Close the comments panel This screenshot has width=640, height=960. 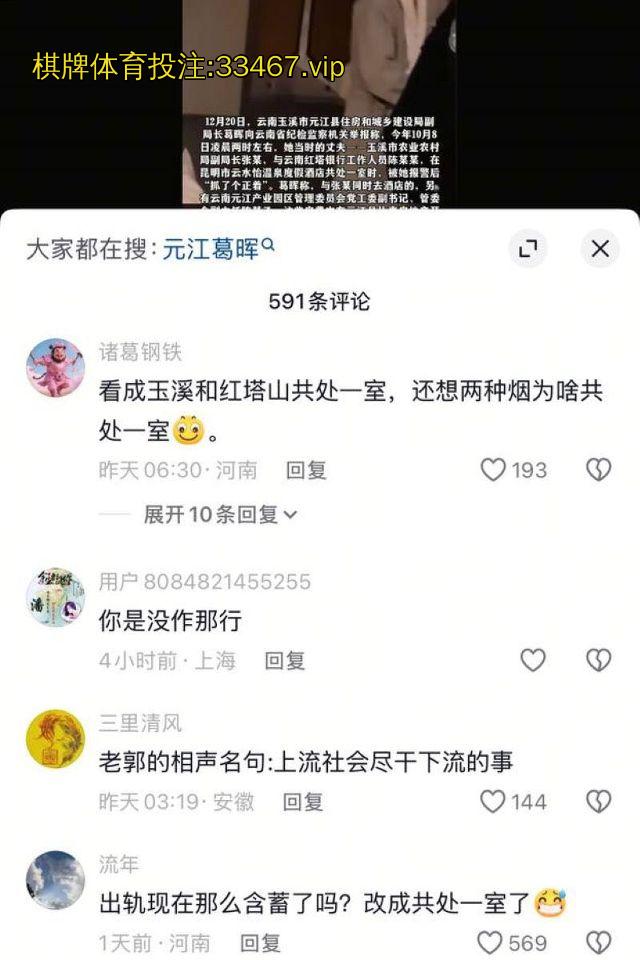click(600, 249)
